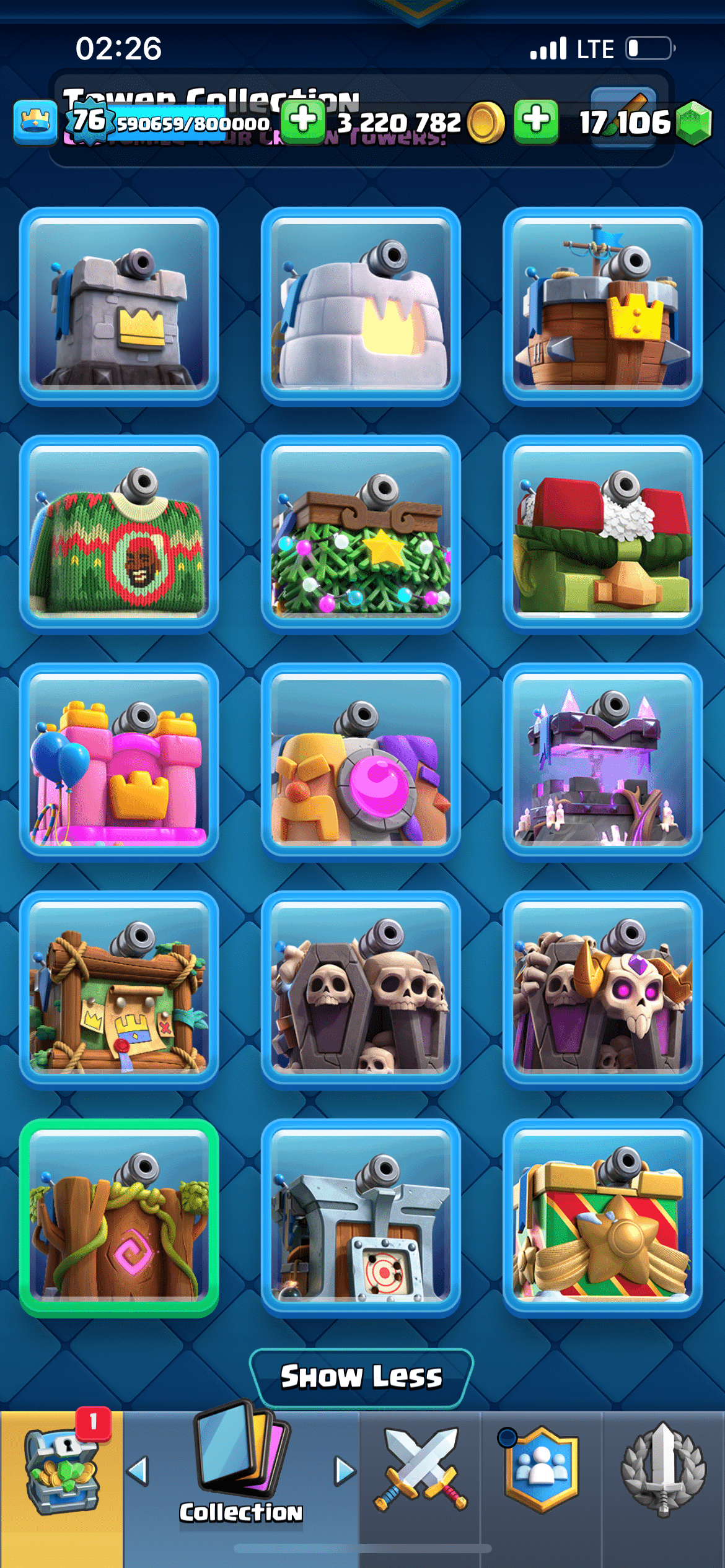
Task: Choose the pink bouncy castle tower skin
Action: [x=119, y=762]
